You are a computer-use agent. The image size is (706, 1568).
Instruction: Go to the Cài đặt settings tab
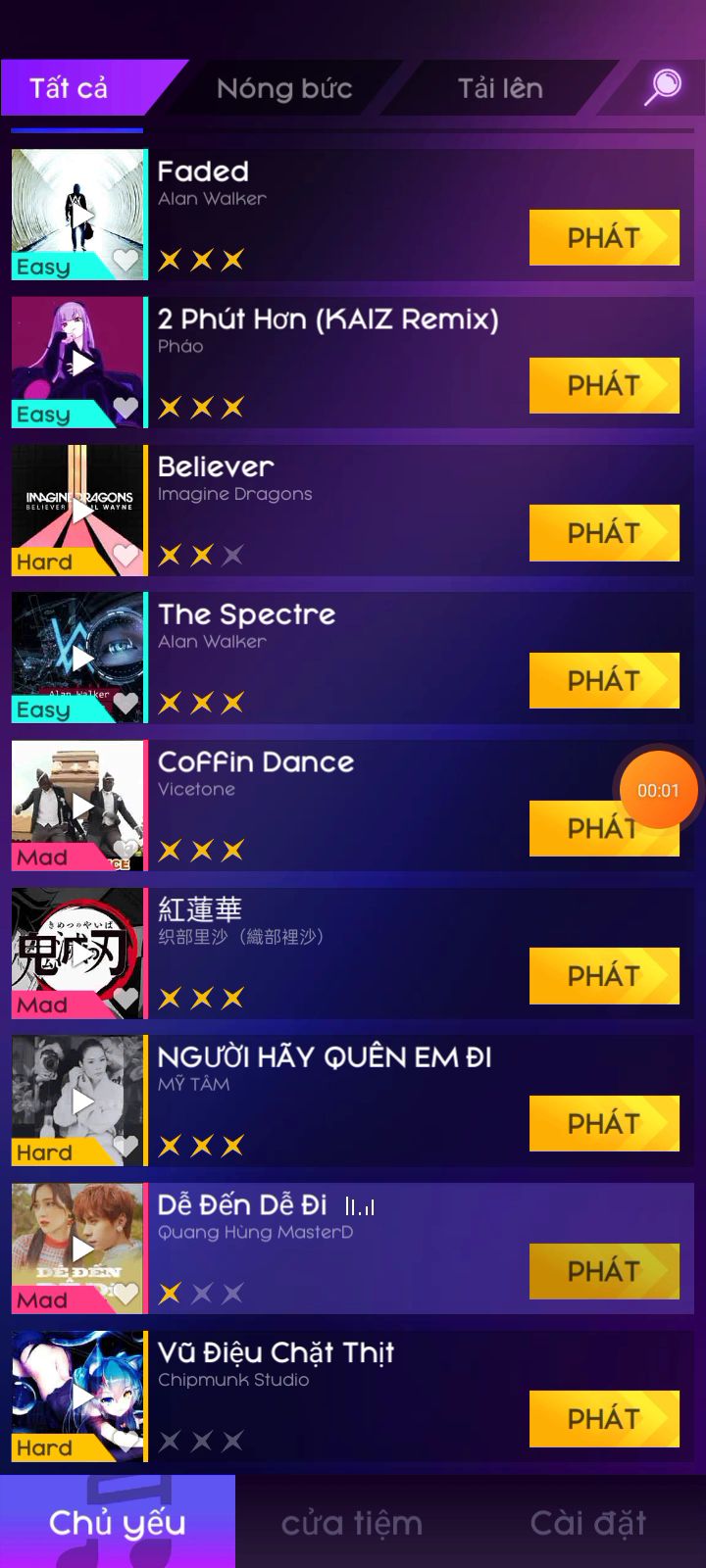[588, 1523]
